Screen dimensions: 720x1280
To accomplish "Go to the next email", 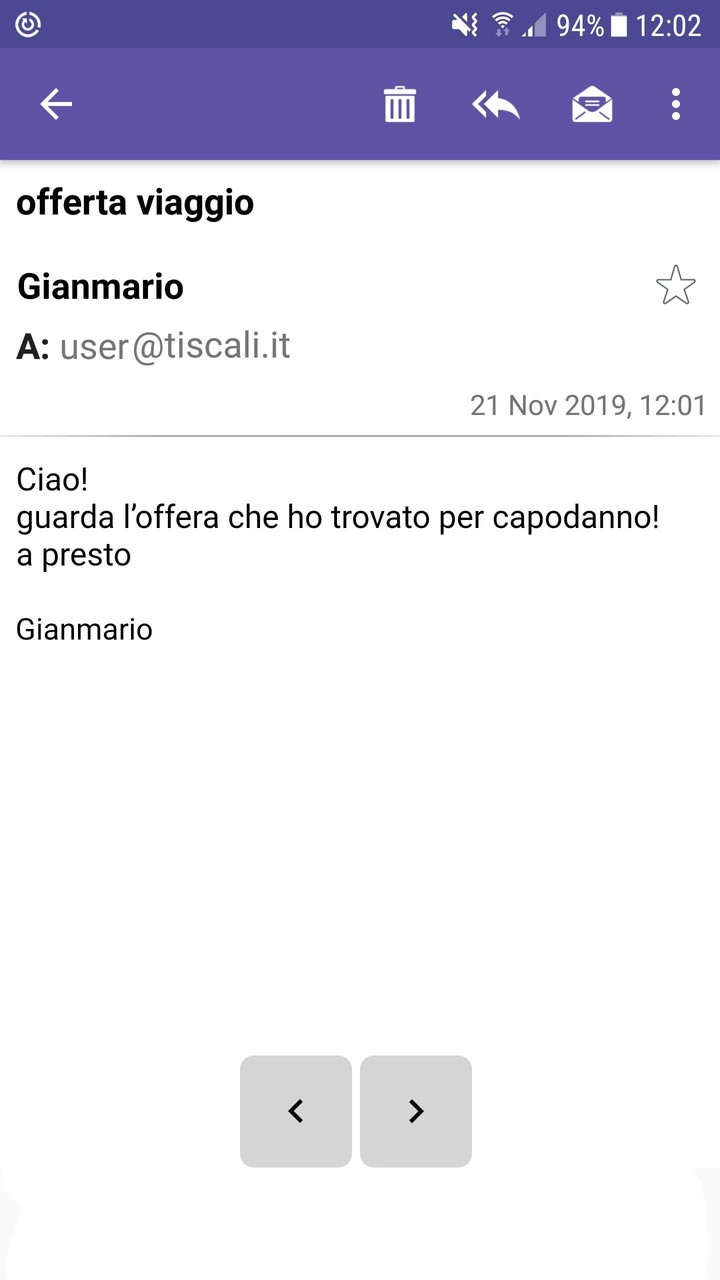I will click(x=416, y=1111).
